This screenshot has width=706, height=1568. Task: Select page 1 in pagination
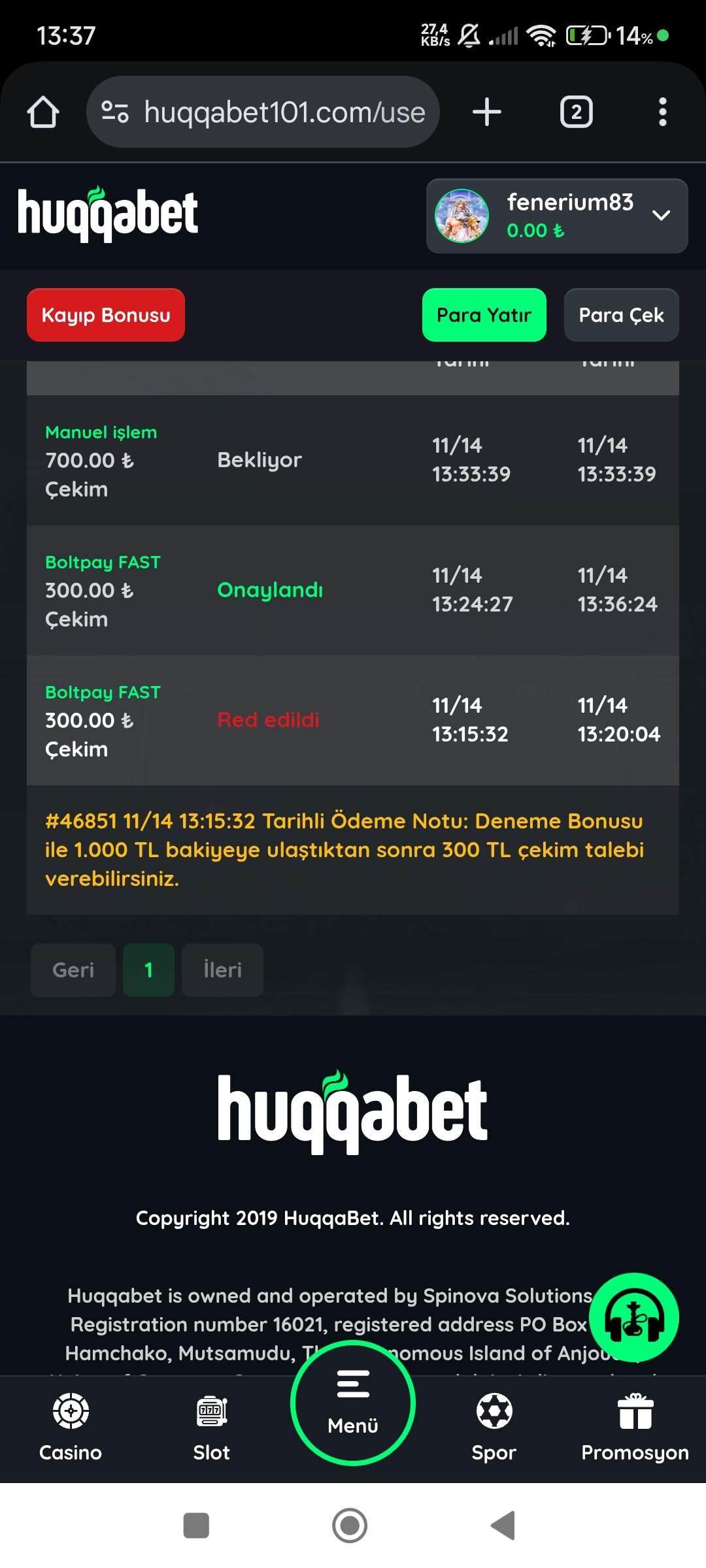point(149,970)
